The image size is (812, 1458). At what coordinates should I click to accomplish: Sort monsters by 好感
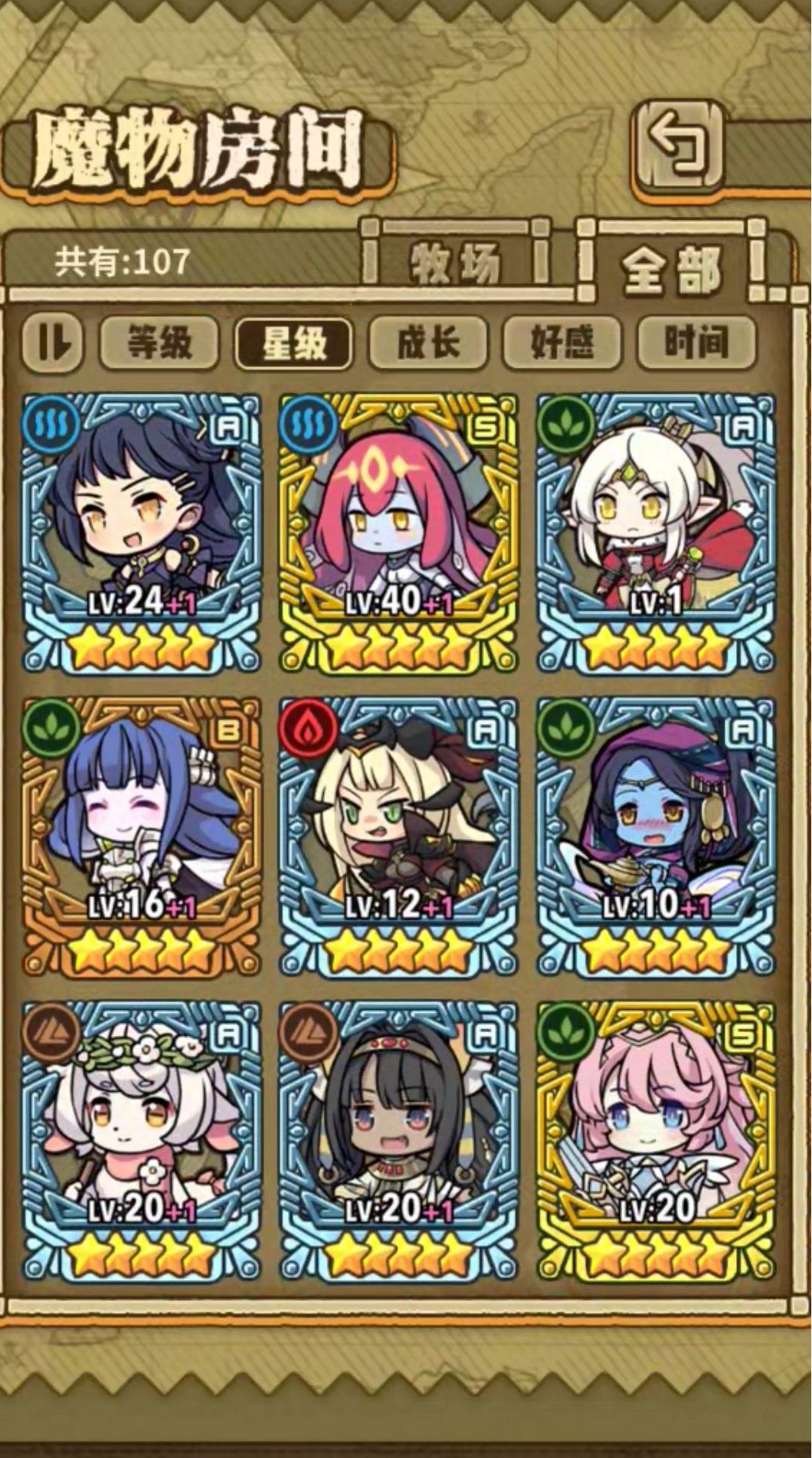coord(562,342)
